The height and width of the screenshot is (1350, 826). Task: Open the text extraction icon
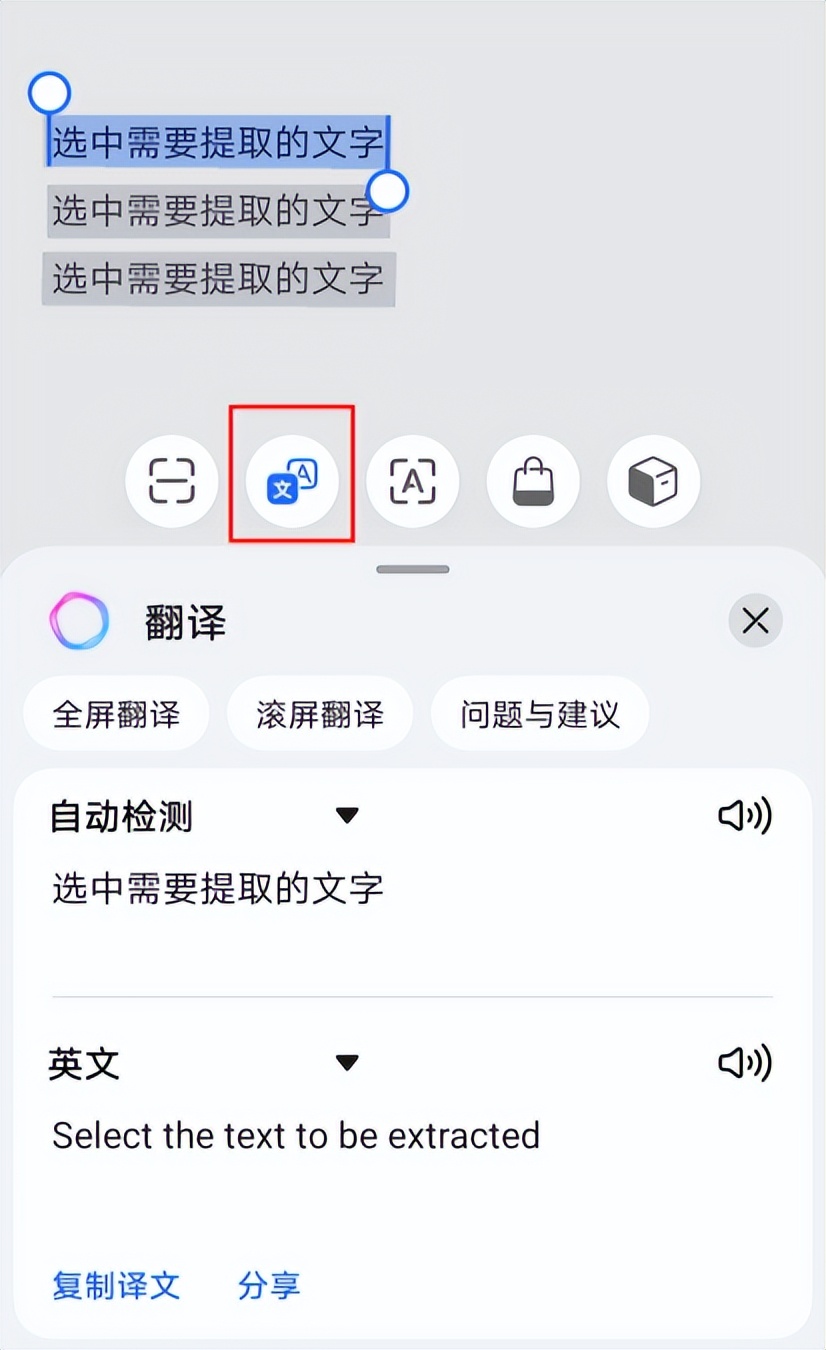pyautogui.click(x=412, y=482)
